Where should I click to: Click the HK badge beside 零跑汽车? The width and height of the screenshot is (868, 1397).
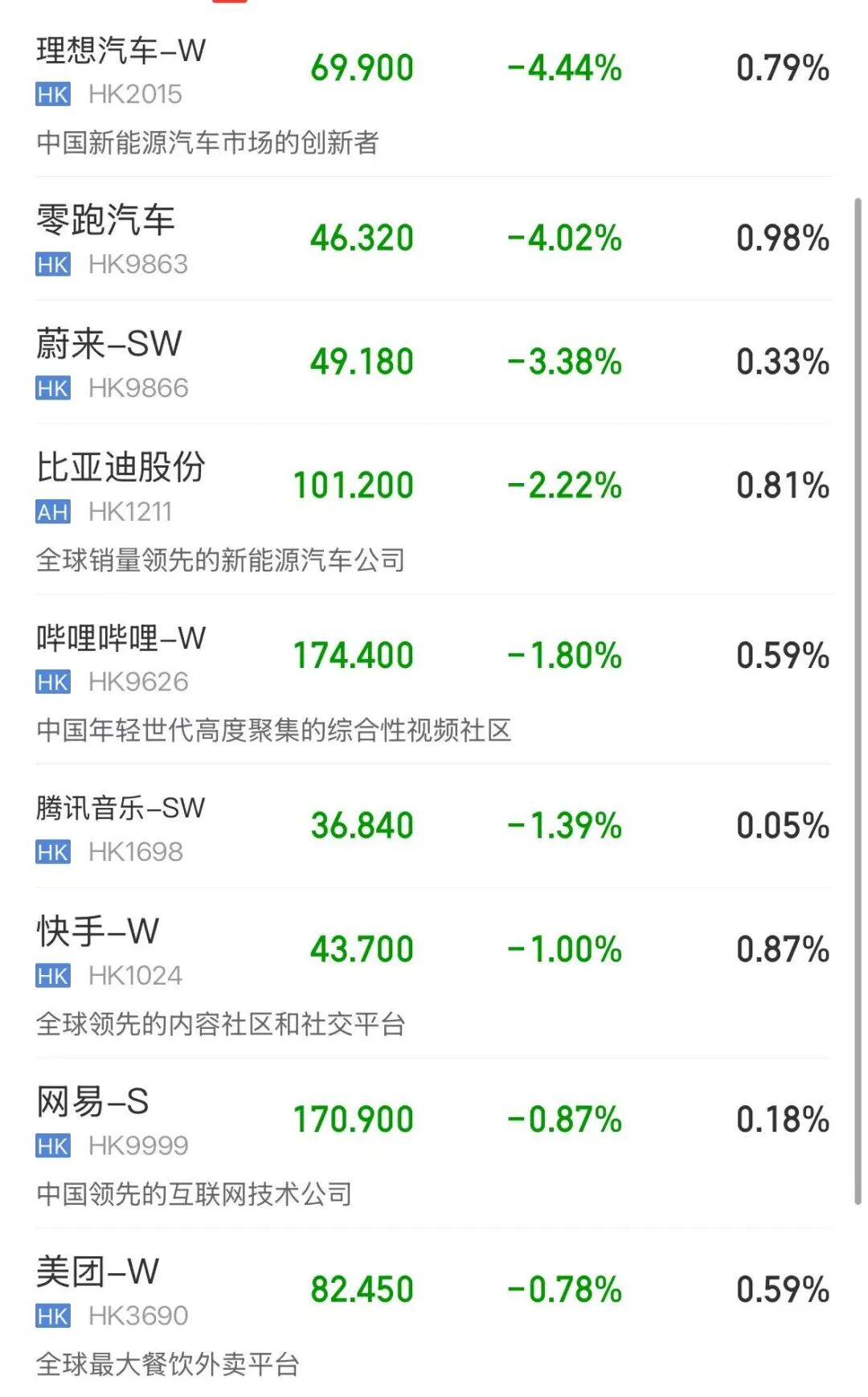point(51,263)
